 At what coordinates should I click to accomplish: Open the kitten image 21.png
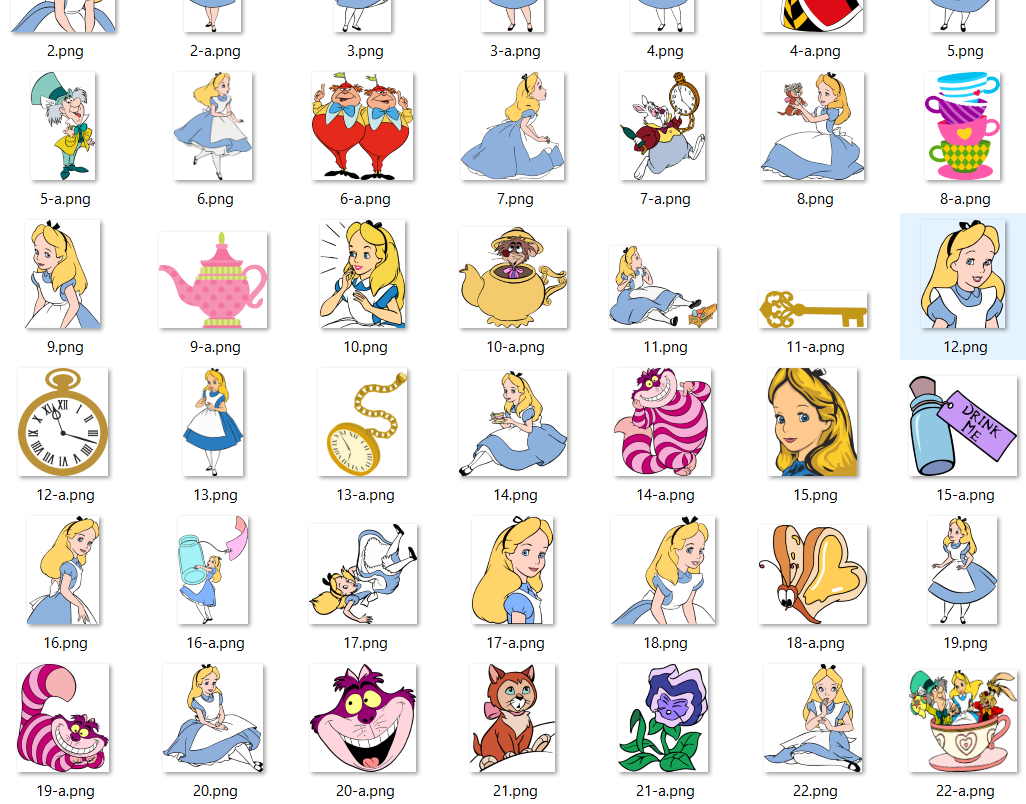tap(513, 719)
